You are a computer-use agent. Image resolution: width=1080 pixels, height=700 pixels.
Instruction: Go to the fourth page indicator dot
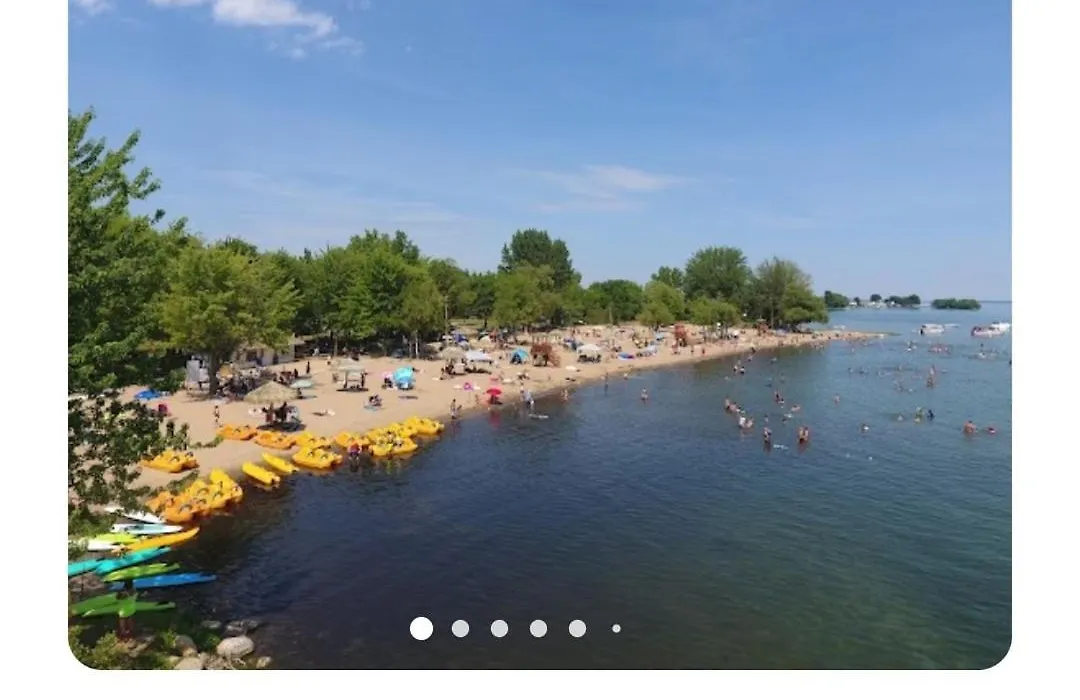538,628
